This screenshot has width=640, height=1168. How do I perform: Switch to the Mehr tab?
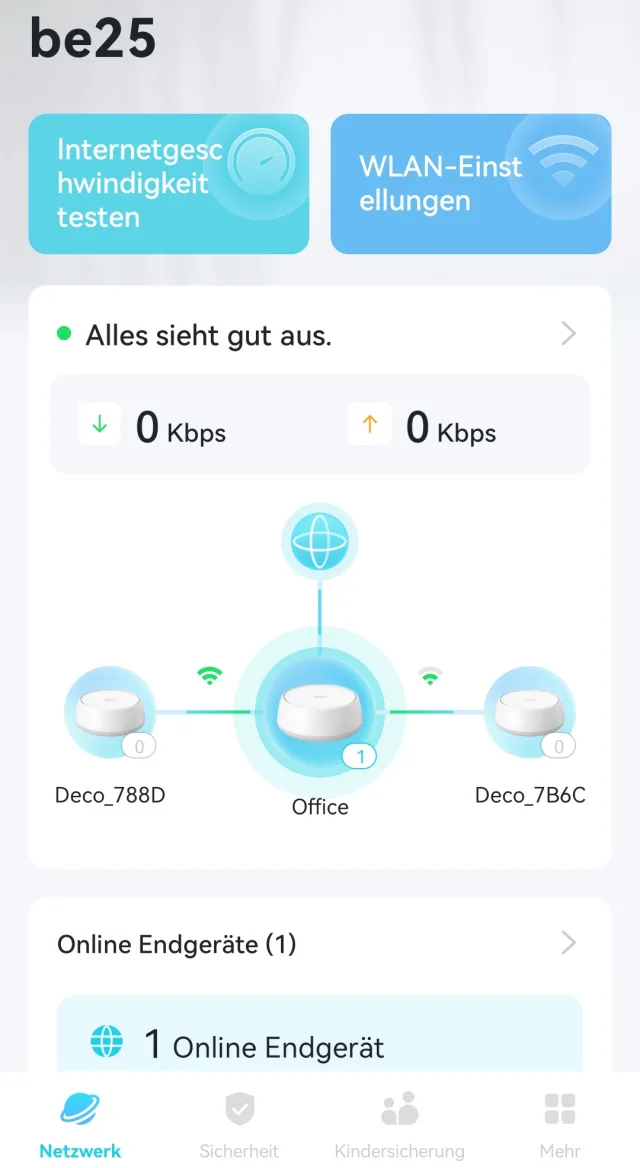pos(560,1125)
